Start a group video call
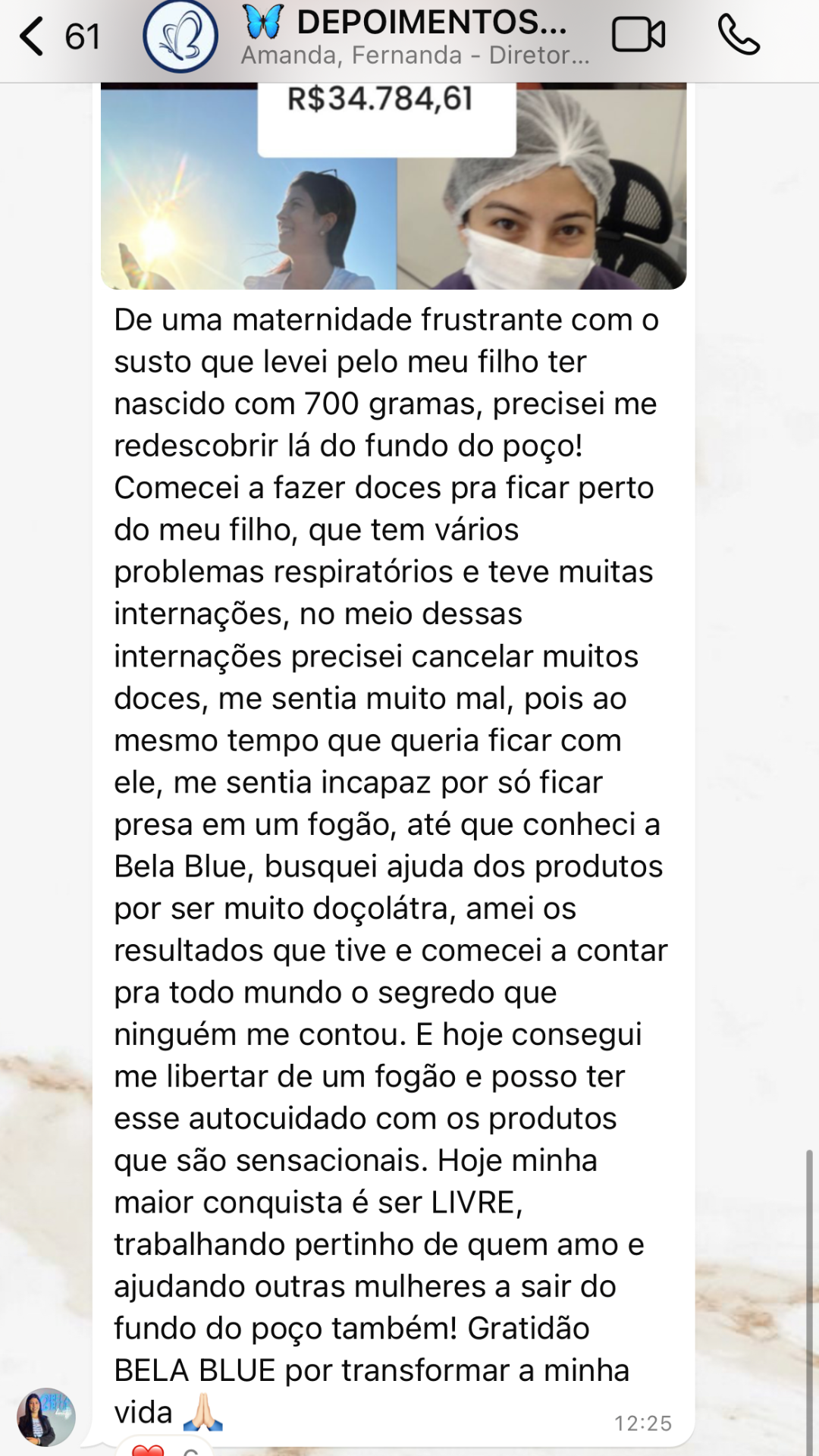 coord(639,35)
